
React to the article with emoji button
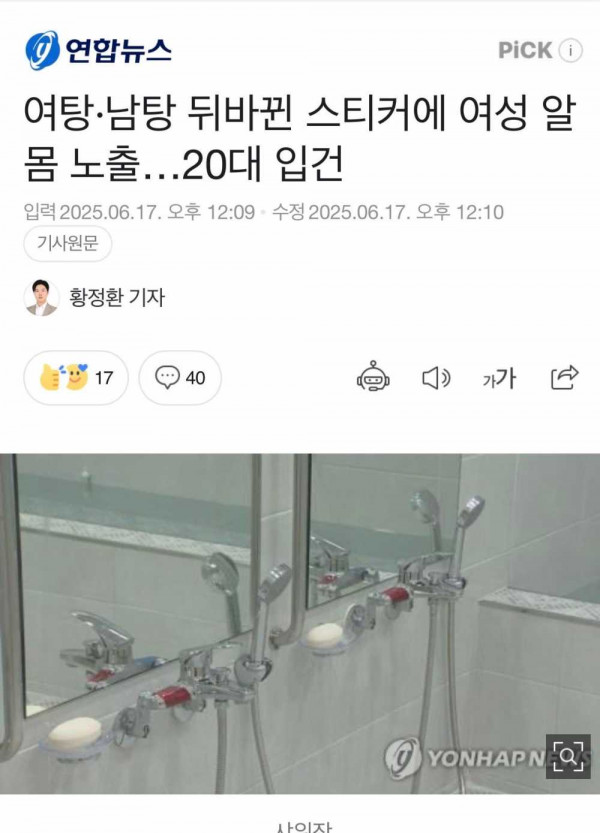[x=77, y=378]
